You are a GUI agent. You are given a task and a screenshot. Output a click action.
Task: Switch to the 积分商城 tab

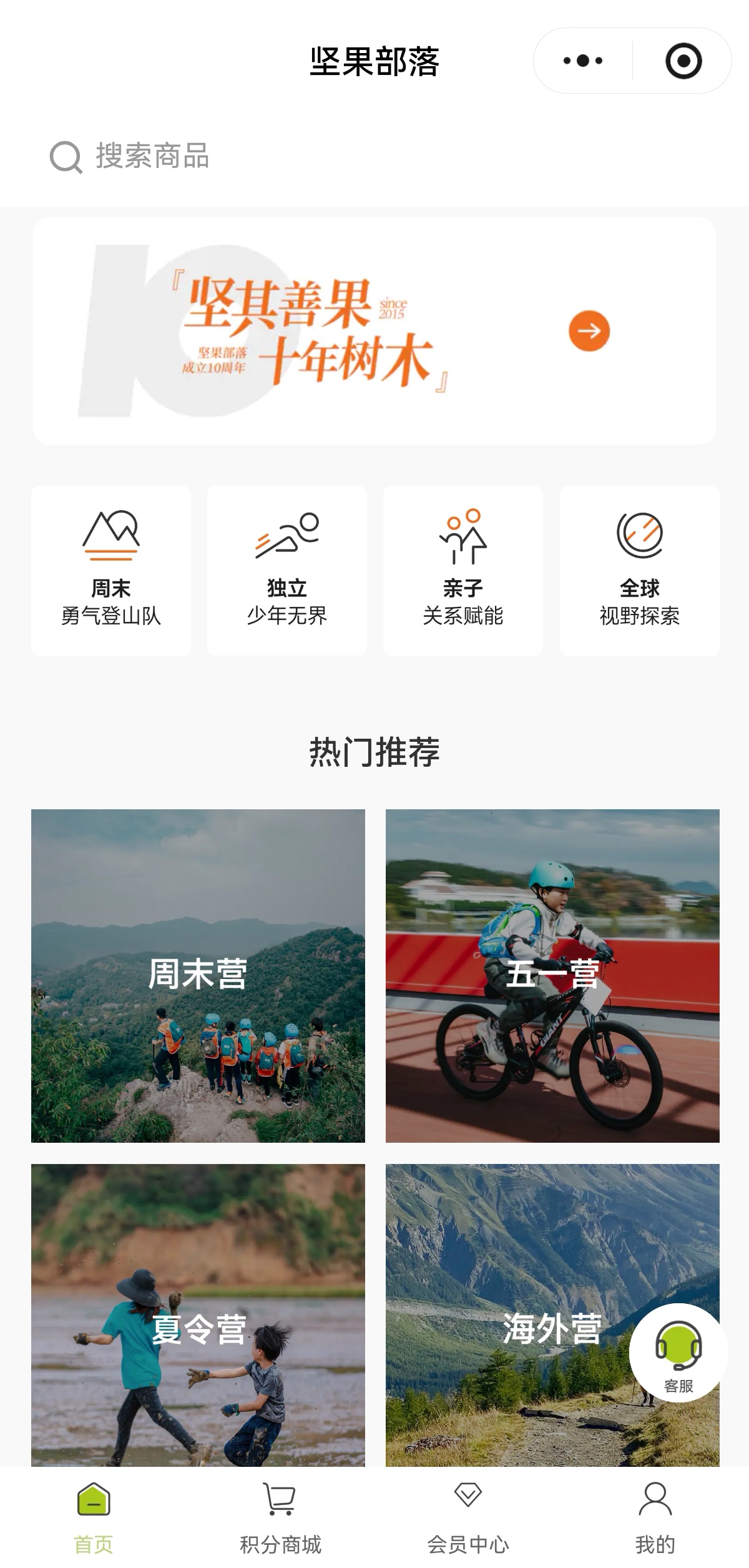coord(281,1517)
